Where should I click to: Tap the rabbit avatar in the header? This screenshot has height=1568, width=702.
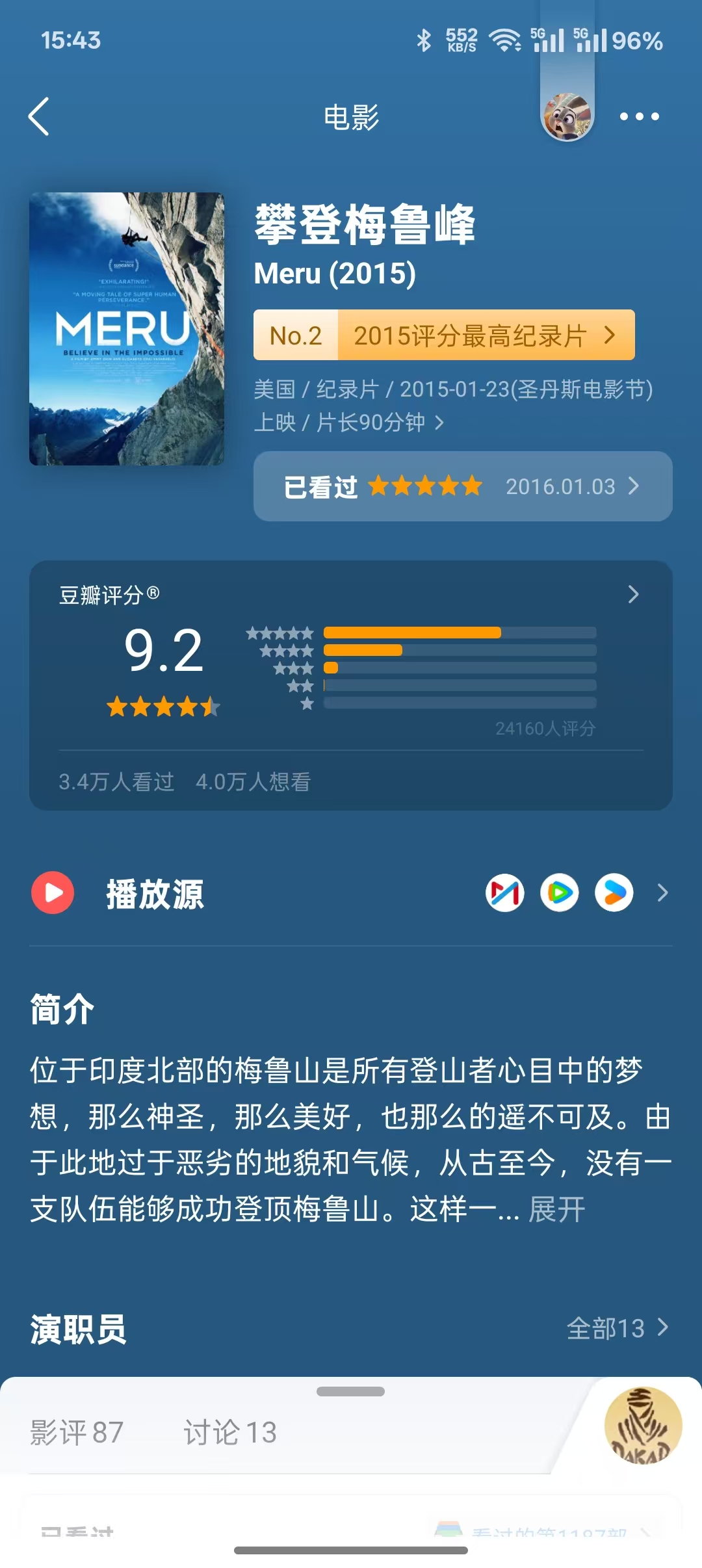point(567,117)
